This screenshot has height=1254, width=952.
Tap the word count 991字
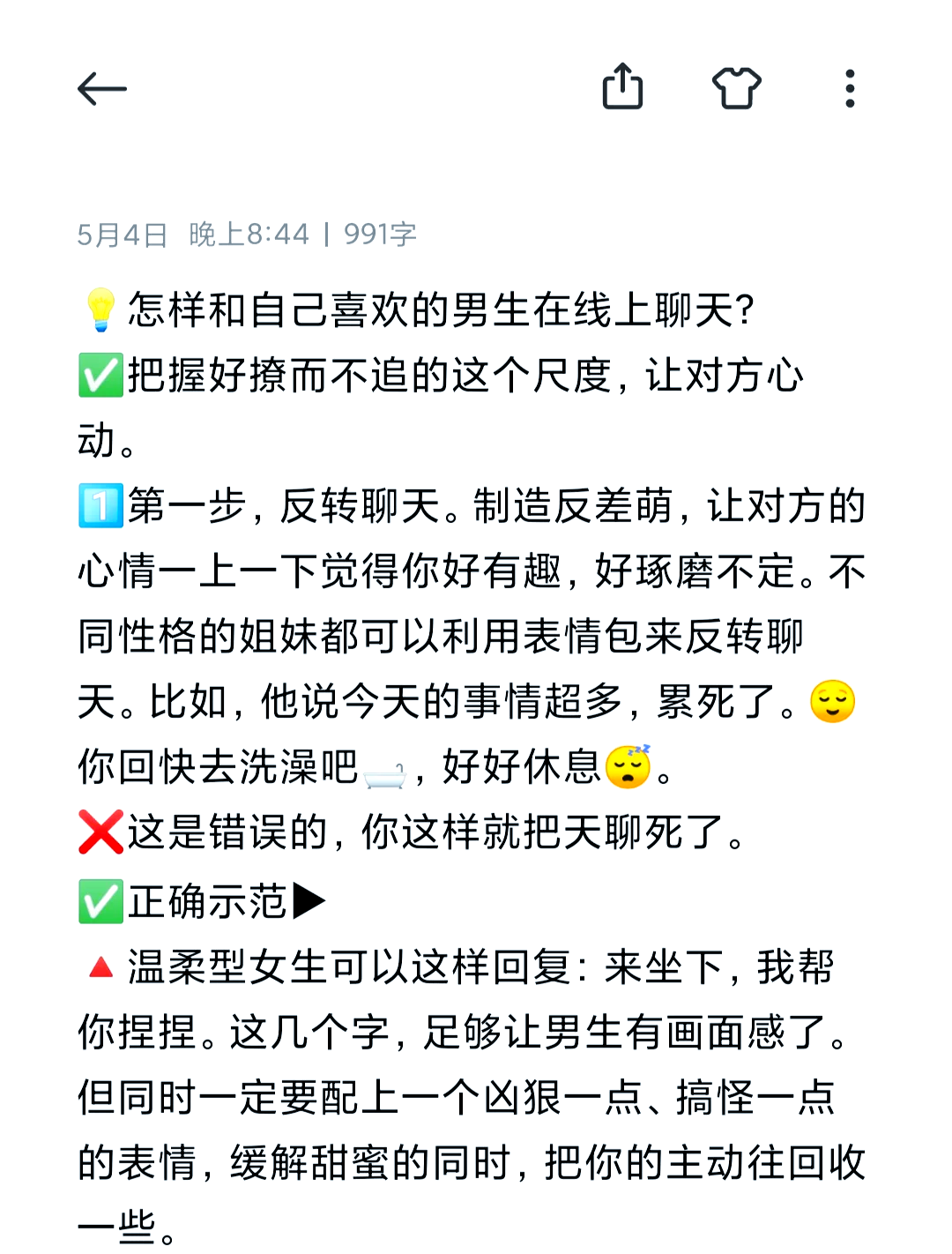tap(381, 234)
